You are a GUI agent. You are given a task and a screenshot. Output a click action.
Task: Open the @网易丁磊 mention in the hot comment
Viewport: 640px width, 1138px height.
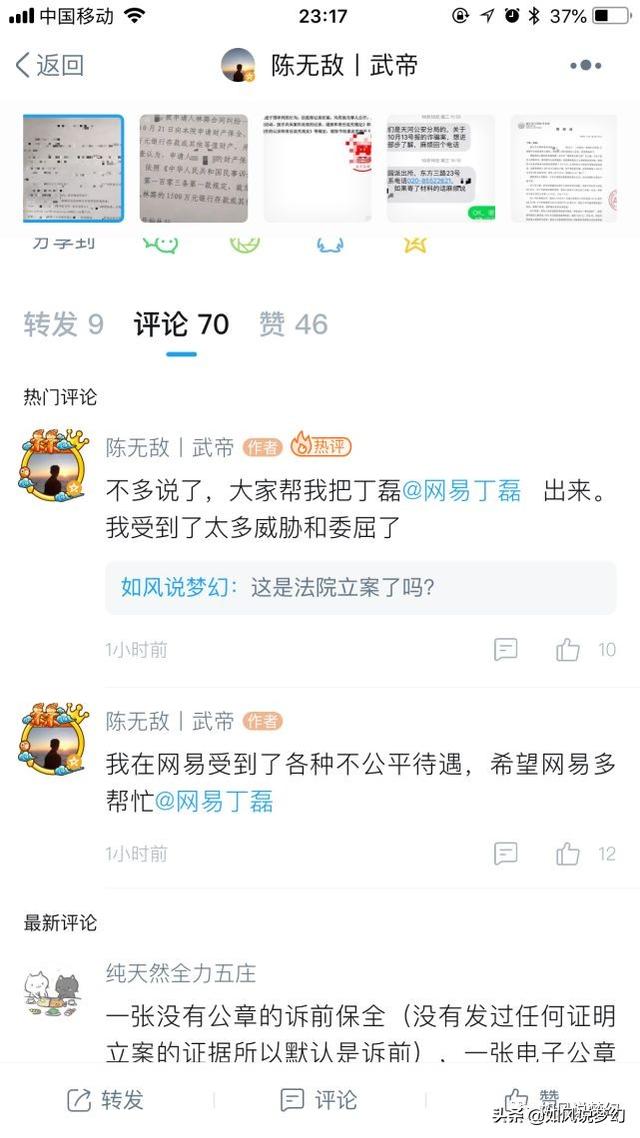pyautogui.click(x=461, y=491)
